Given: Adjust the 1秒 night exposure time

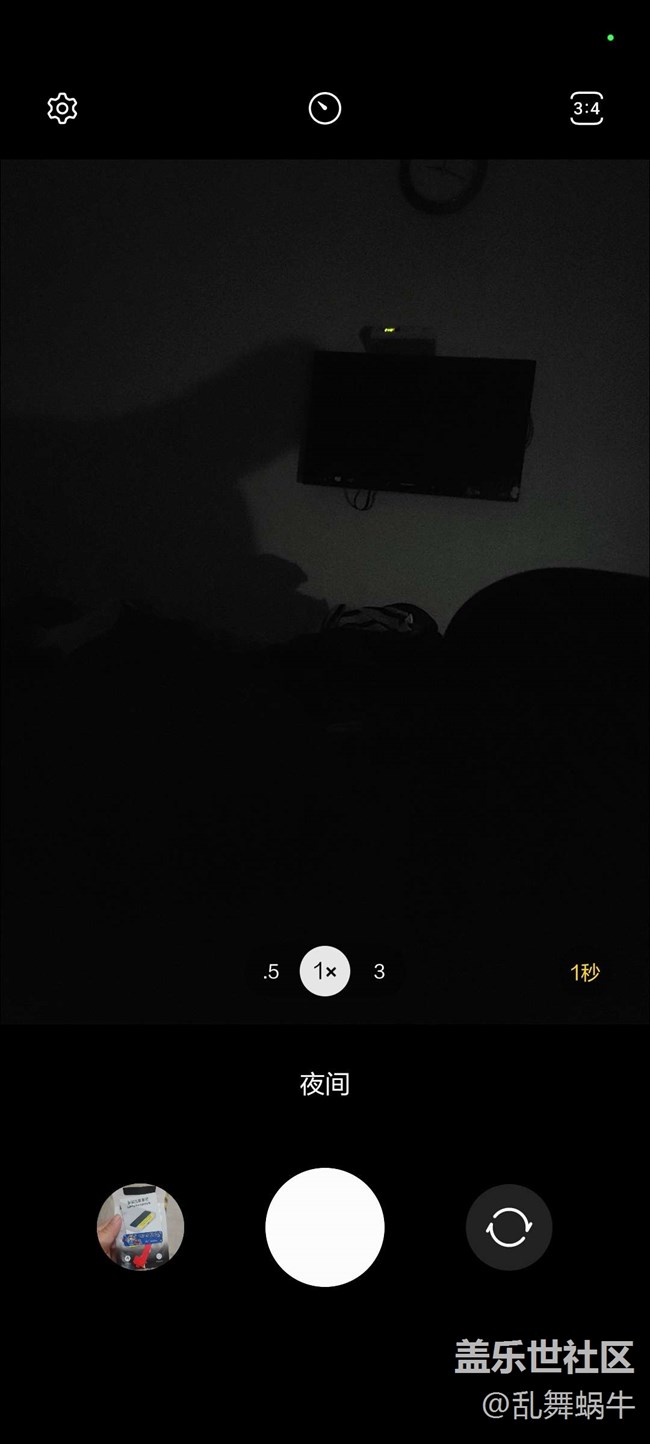Looking at the screenshot, I should [x=585, y=972].
